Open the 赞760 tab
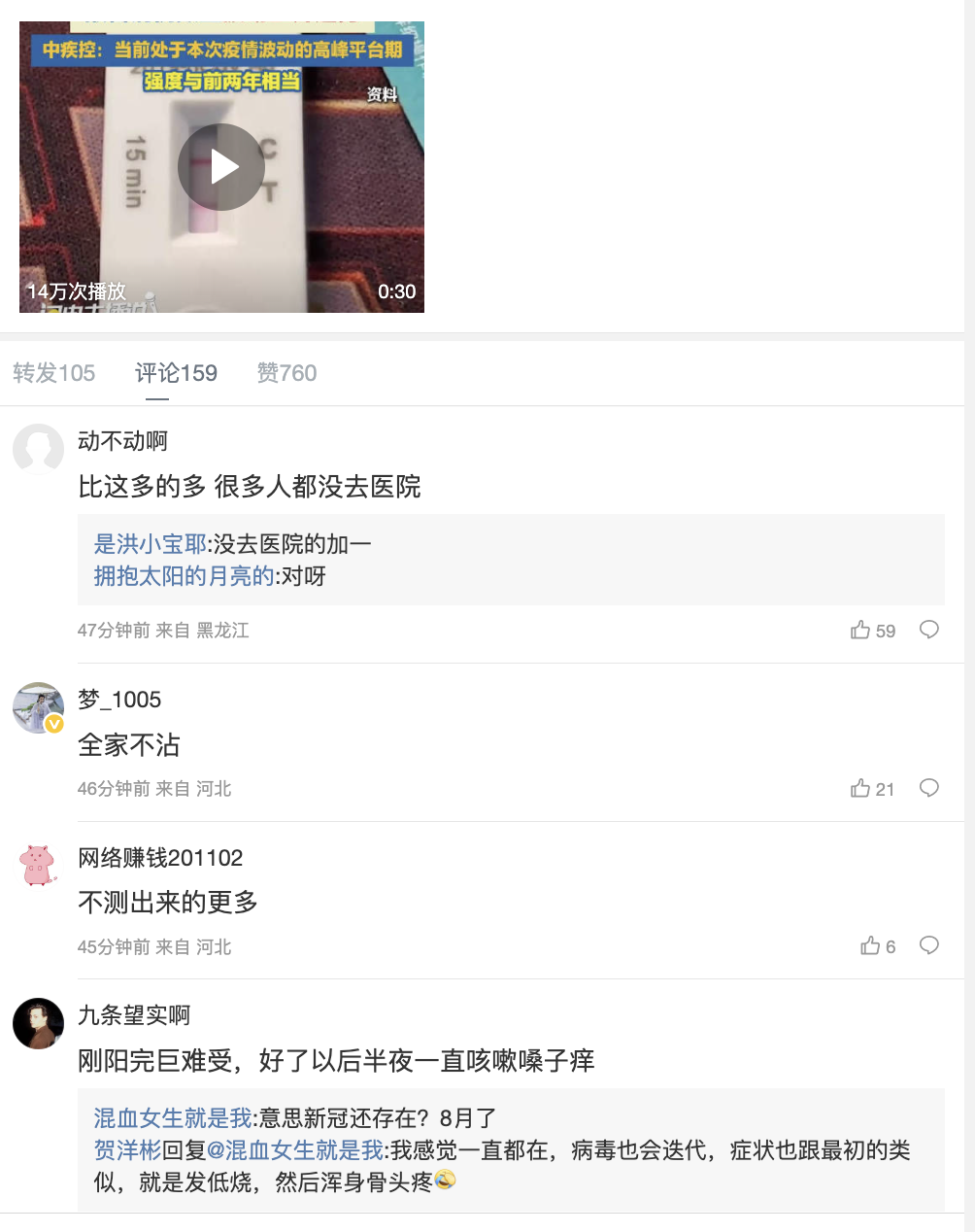This screenshot has width=975, height=1232. pos(286,373)
